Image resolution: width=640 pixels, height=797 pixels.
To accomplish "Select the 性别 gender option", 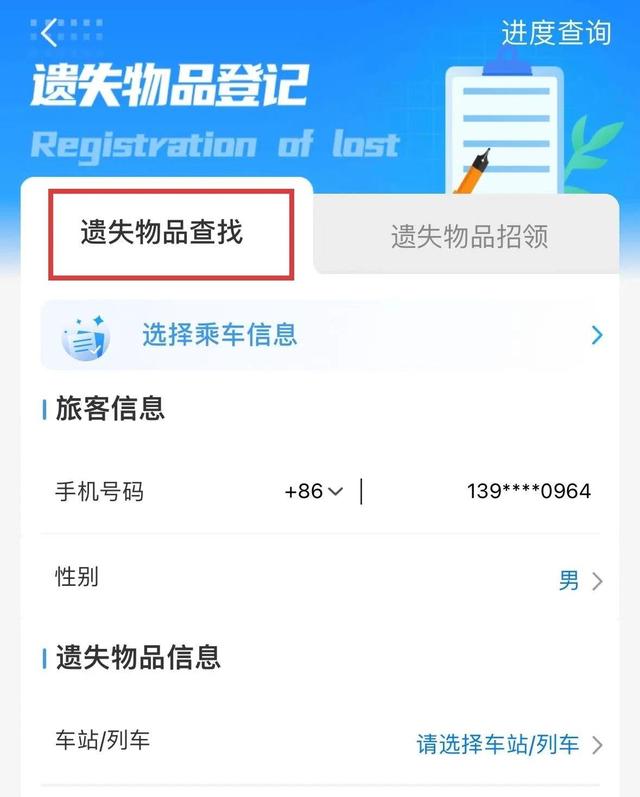I will [x=580, y=580].
